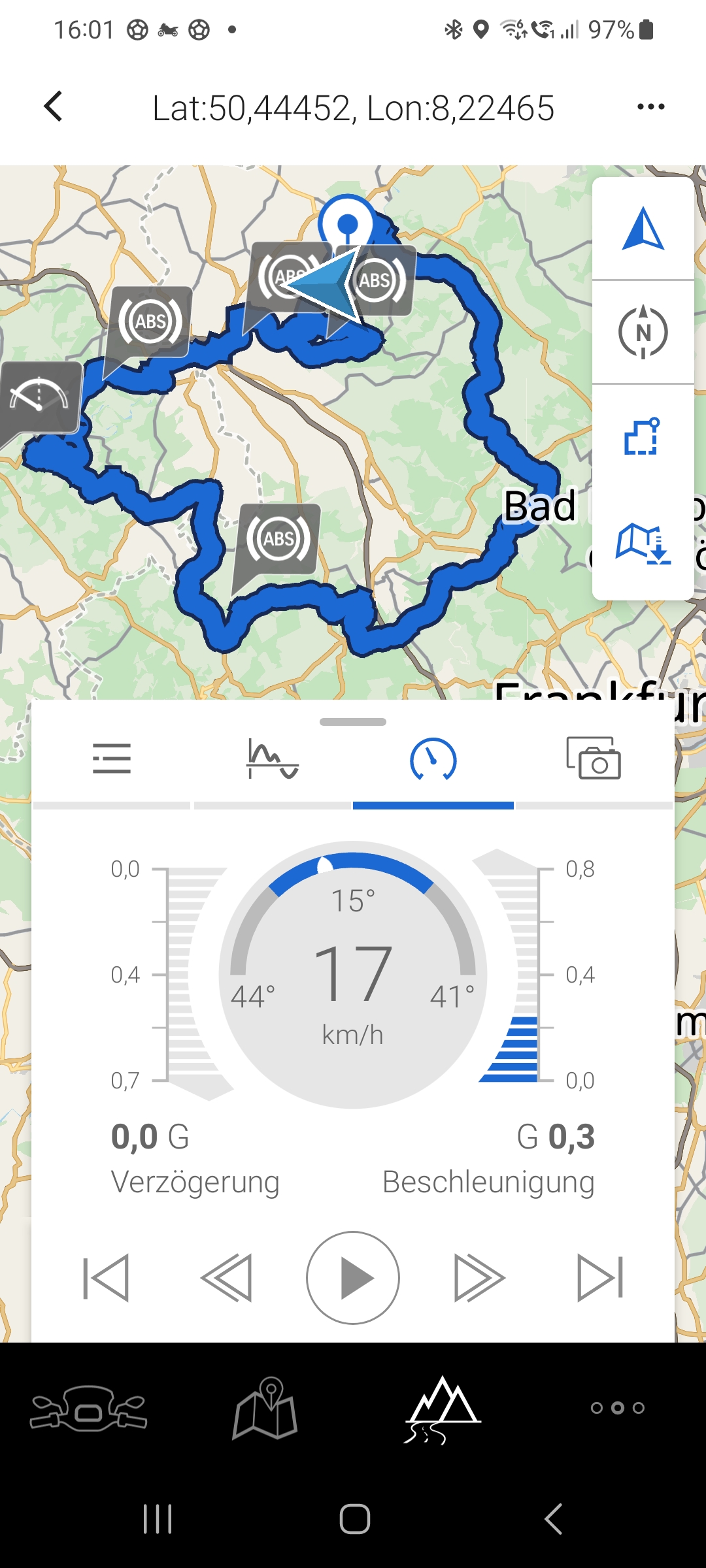Return to the Android home screen

(354, 1519)
